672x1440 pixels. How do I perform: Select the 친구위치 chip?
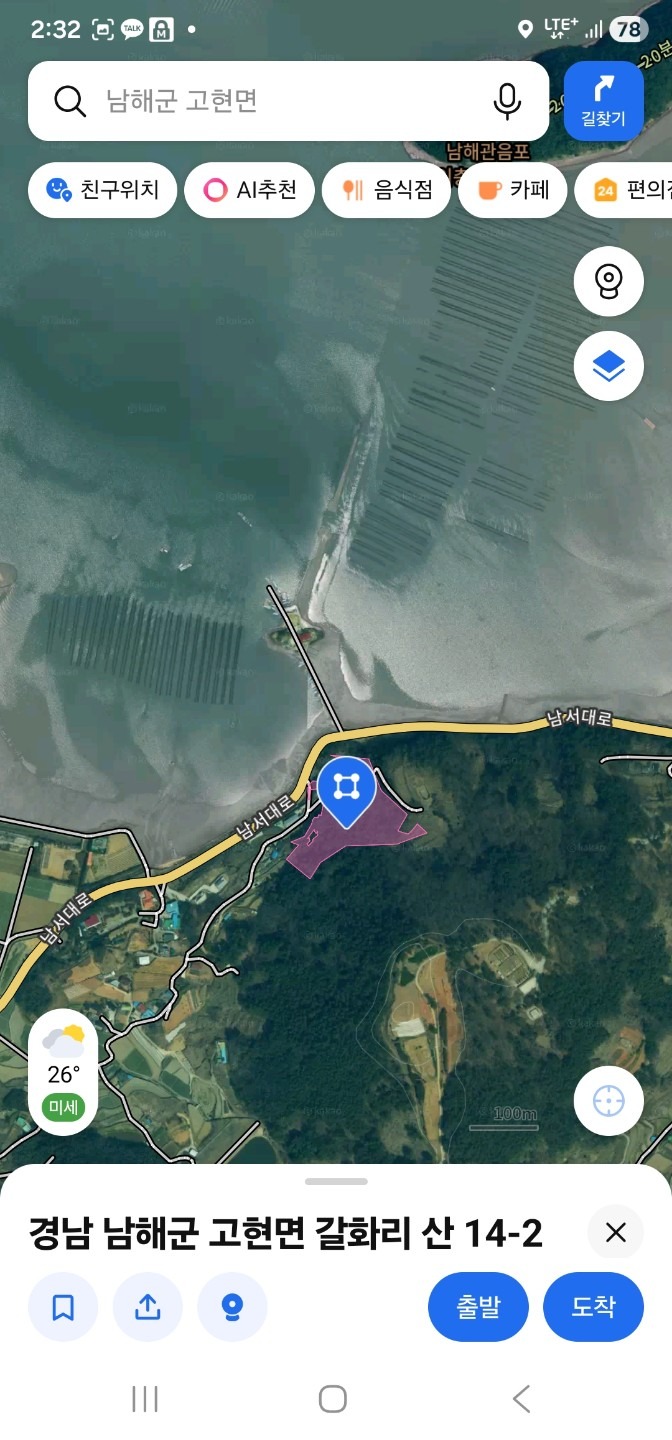102,190
